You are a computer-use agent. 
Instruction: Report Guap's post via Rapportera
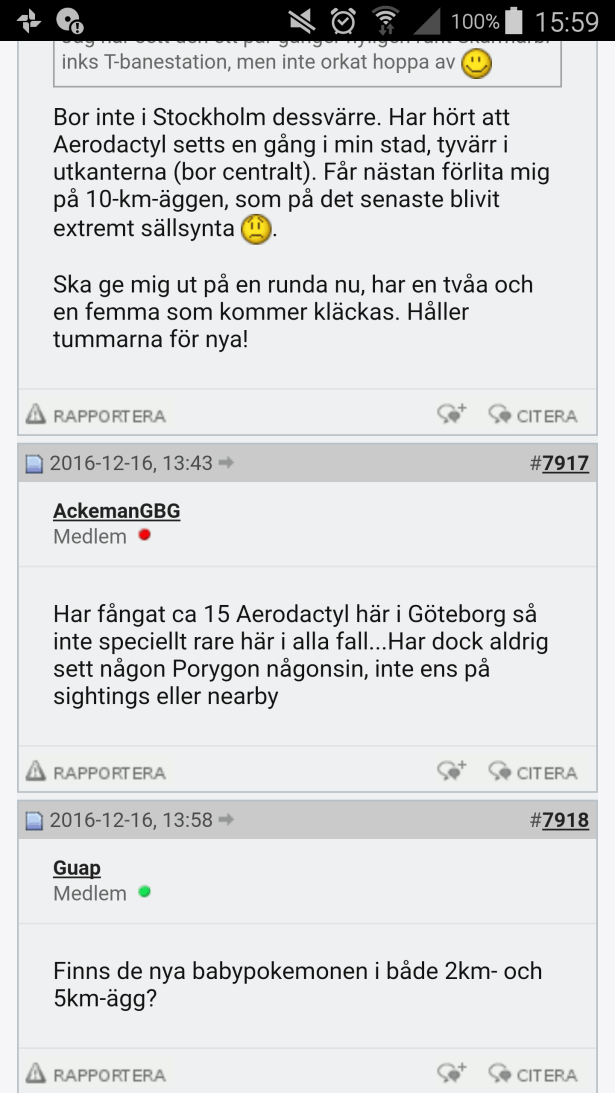[96, 1075]
